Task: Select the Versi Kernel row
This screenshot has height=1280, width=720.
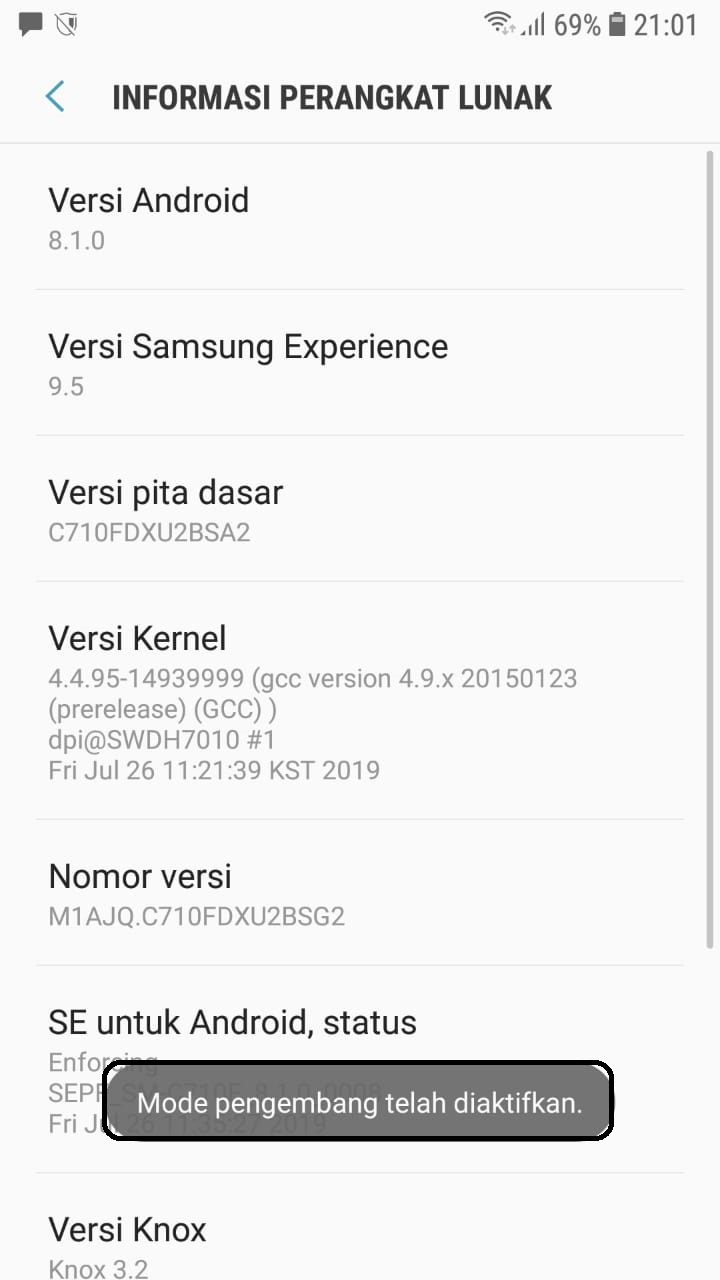Action: coord(360,700)
